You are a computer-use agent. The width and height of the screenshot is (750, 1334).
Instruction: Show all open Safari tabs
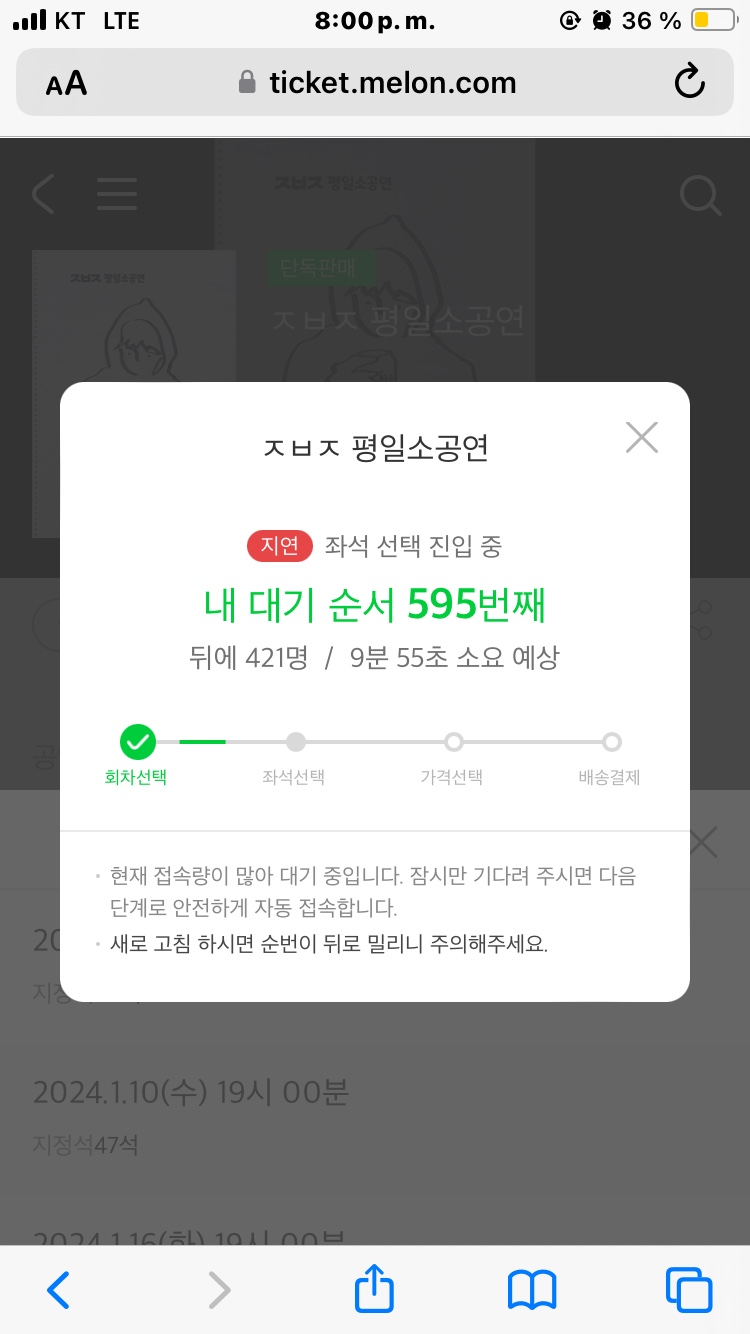coord(688,1289)
